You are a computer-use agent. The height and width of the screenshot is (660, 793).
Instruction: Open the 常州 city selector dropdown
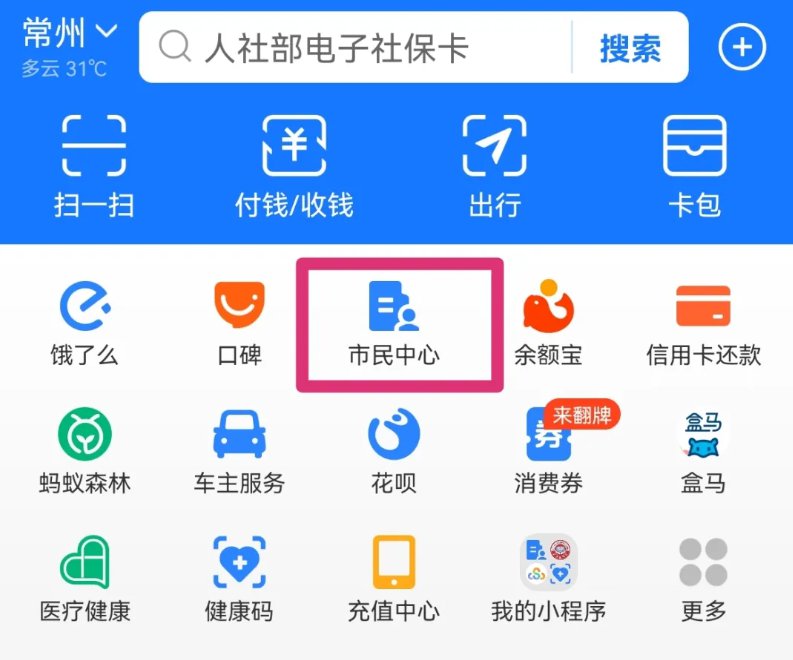(70, 34)
